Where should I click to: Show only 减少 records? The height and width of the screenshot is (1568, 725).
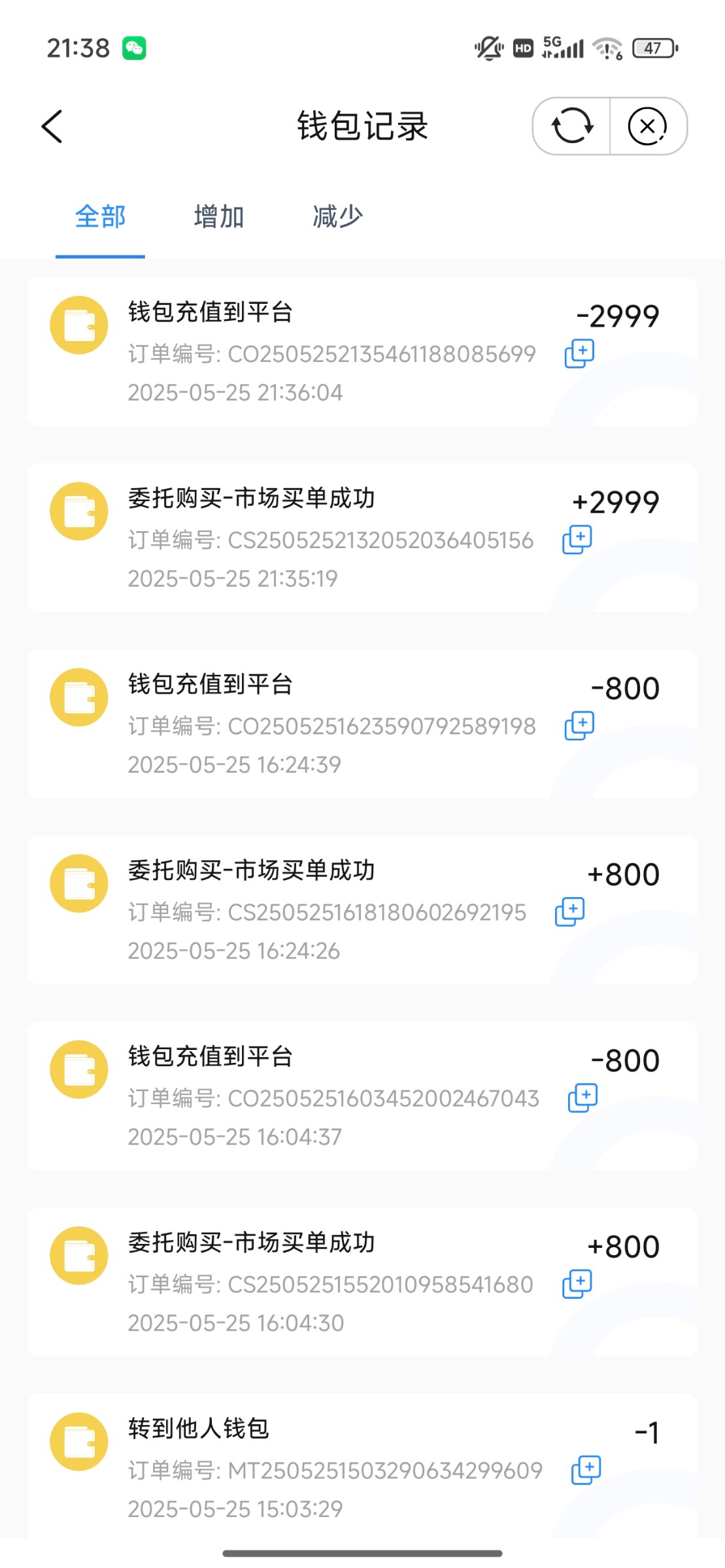pos(337,217)
